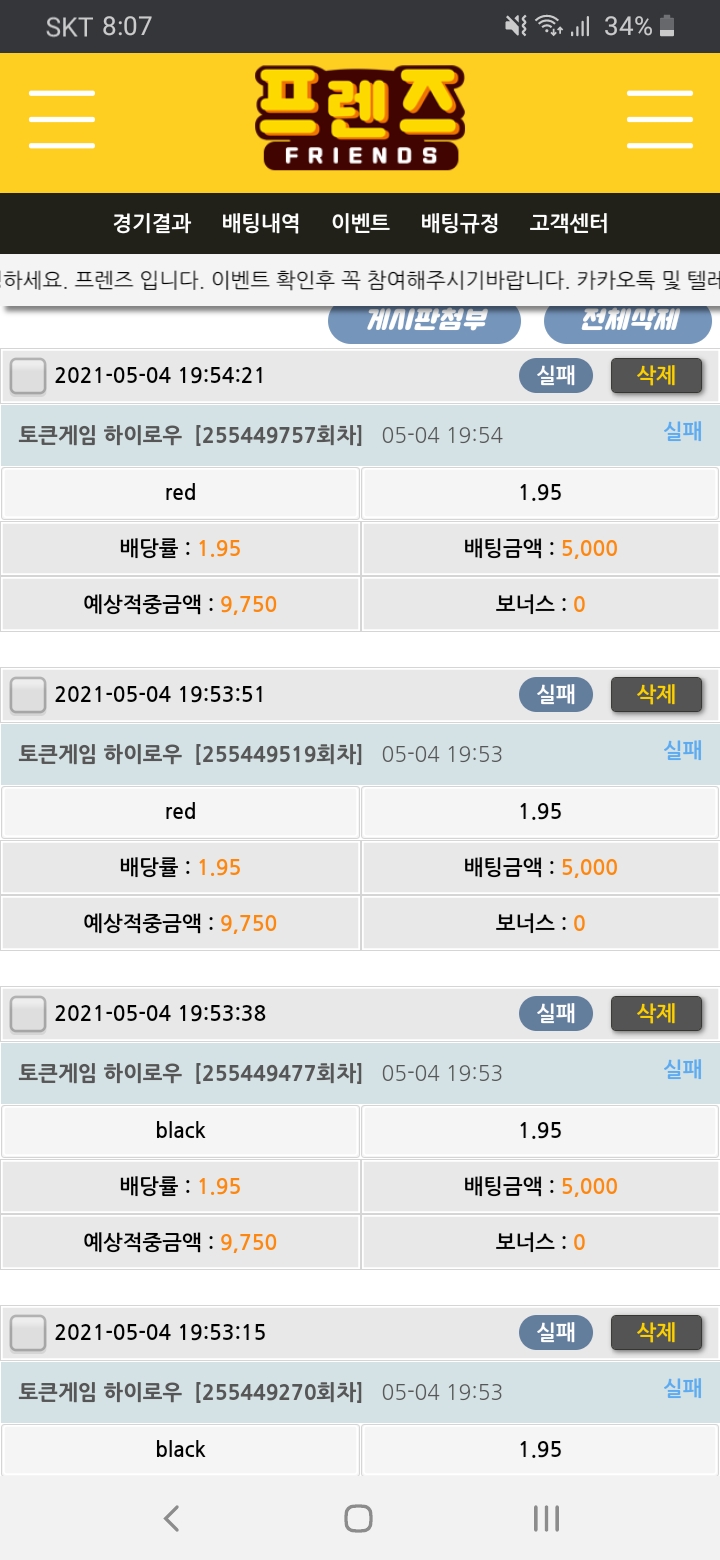Open recent apps from navigation bar

546,1519
